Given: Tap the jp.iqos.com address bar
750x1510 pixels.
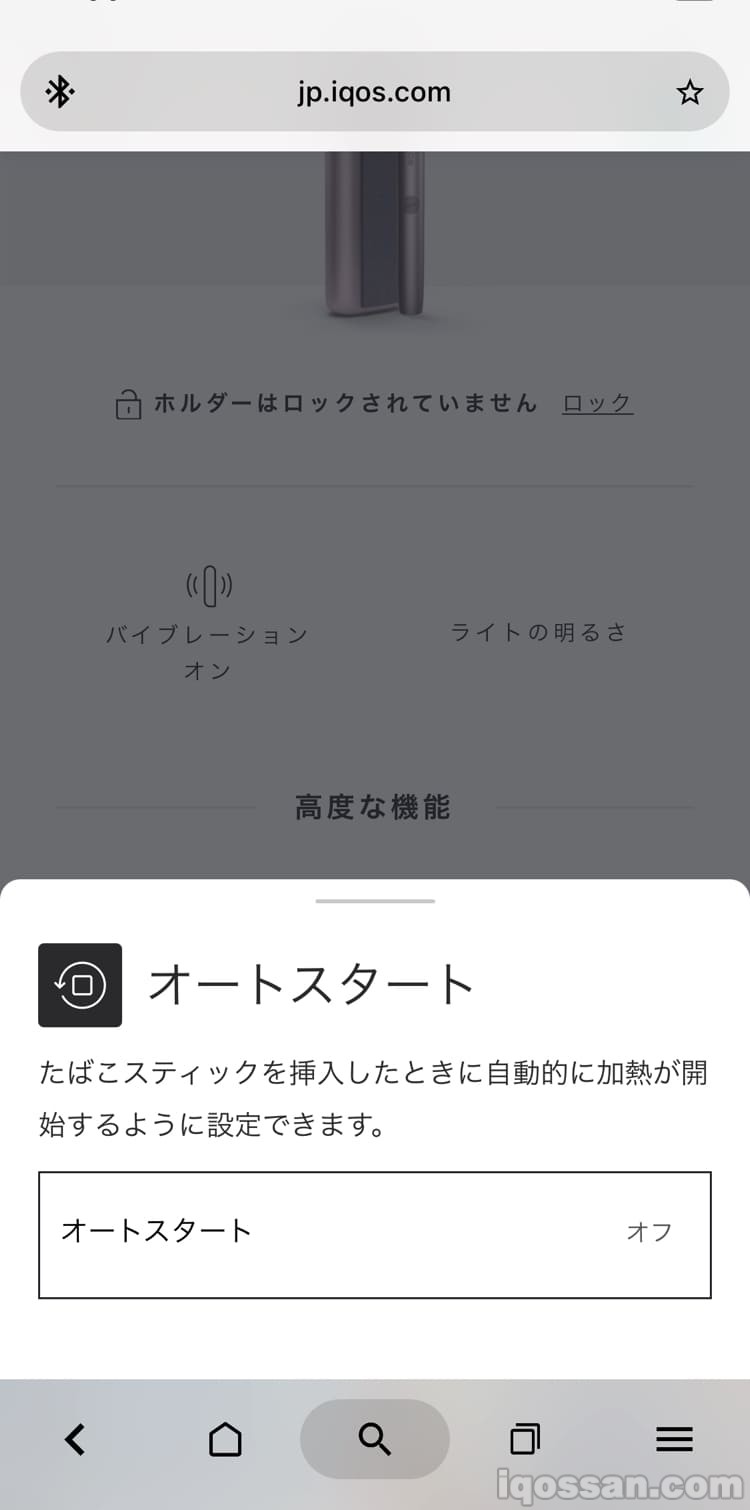Looking at the screenshot, I should [x=374, y=93].
